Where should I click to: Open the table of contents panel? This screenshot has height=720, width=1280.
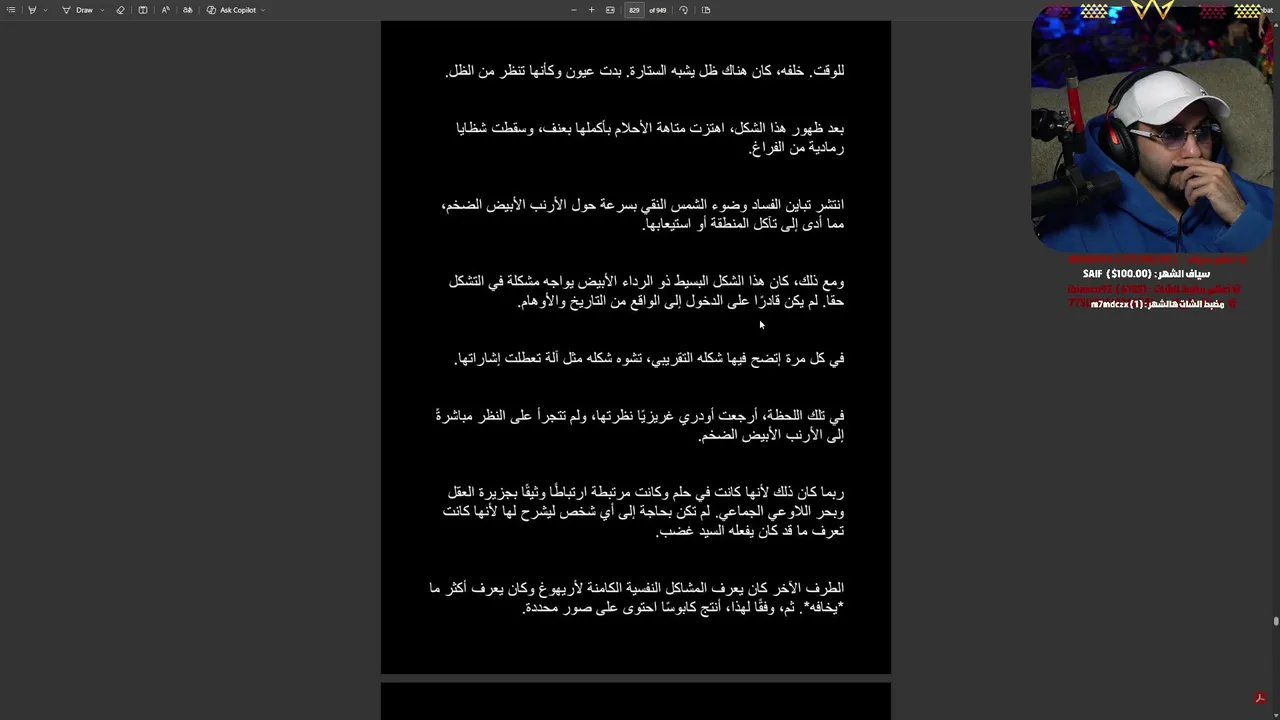tap(11, 10)
